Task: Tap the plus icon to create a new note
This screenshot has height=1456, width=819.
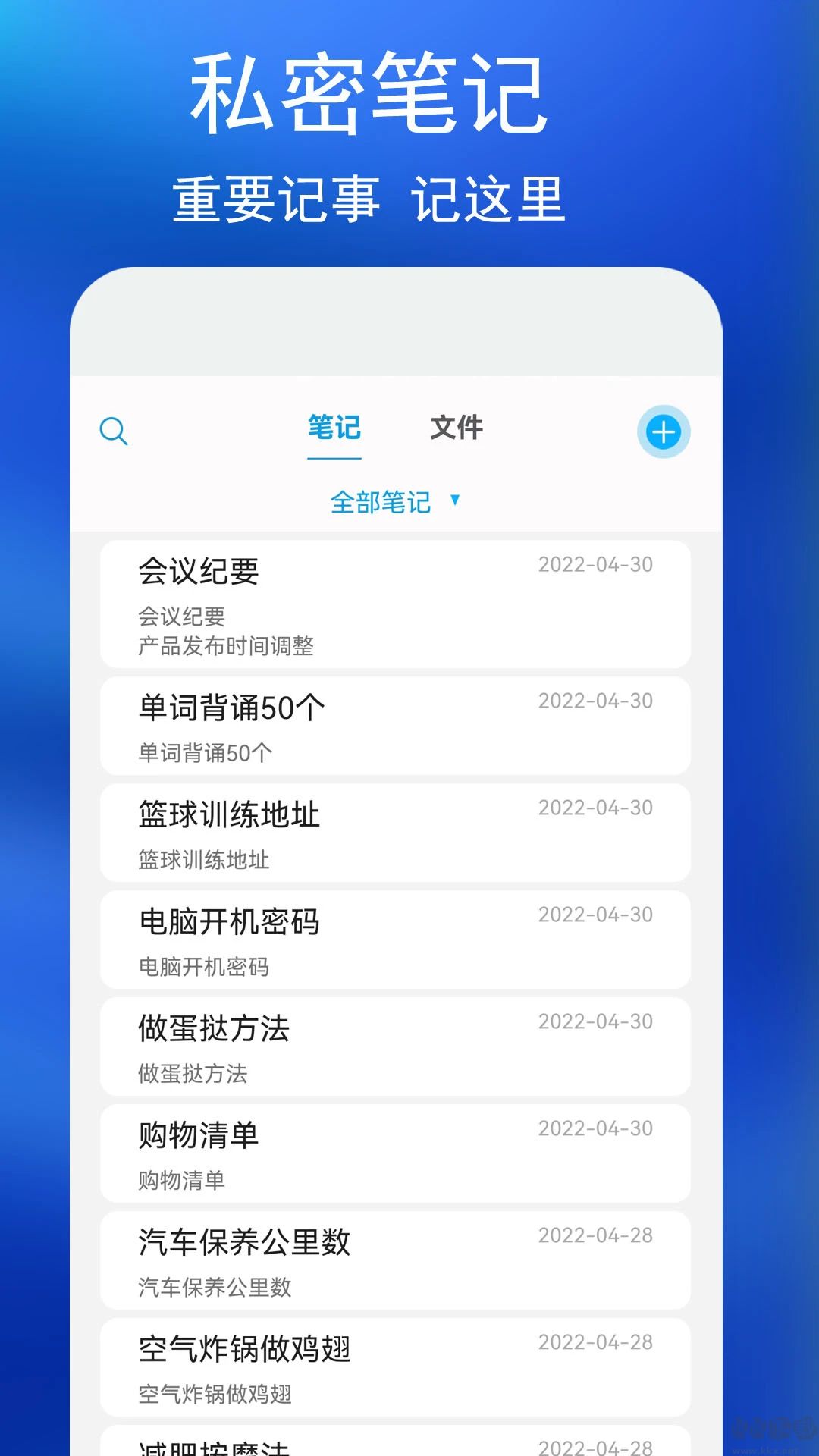Action: point(664,431)
